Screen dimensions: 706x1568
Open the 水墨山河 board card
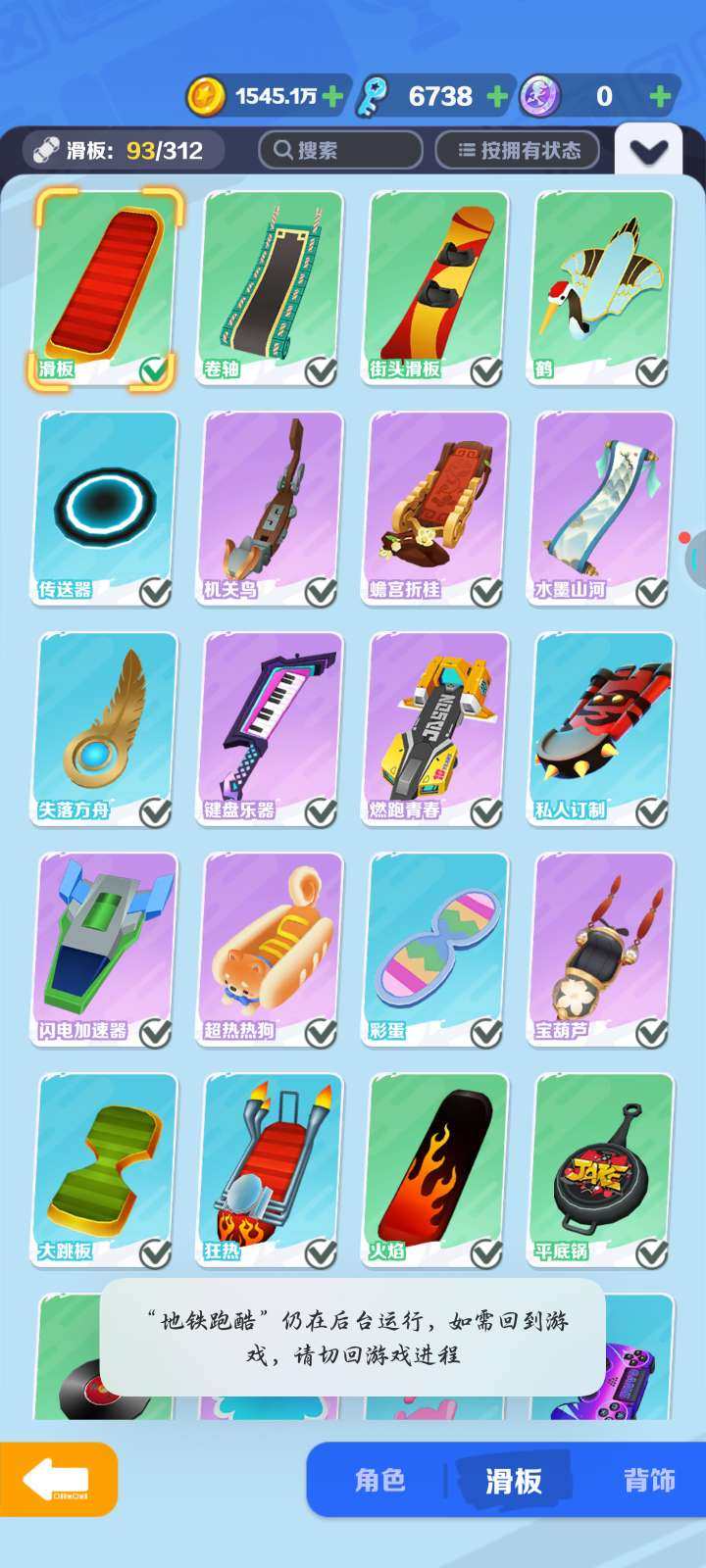click(x=602, y=508)
